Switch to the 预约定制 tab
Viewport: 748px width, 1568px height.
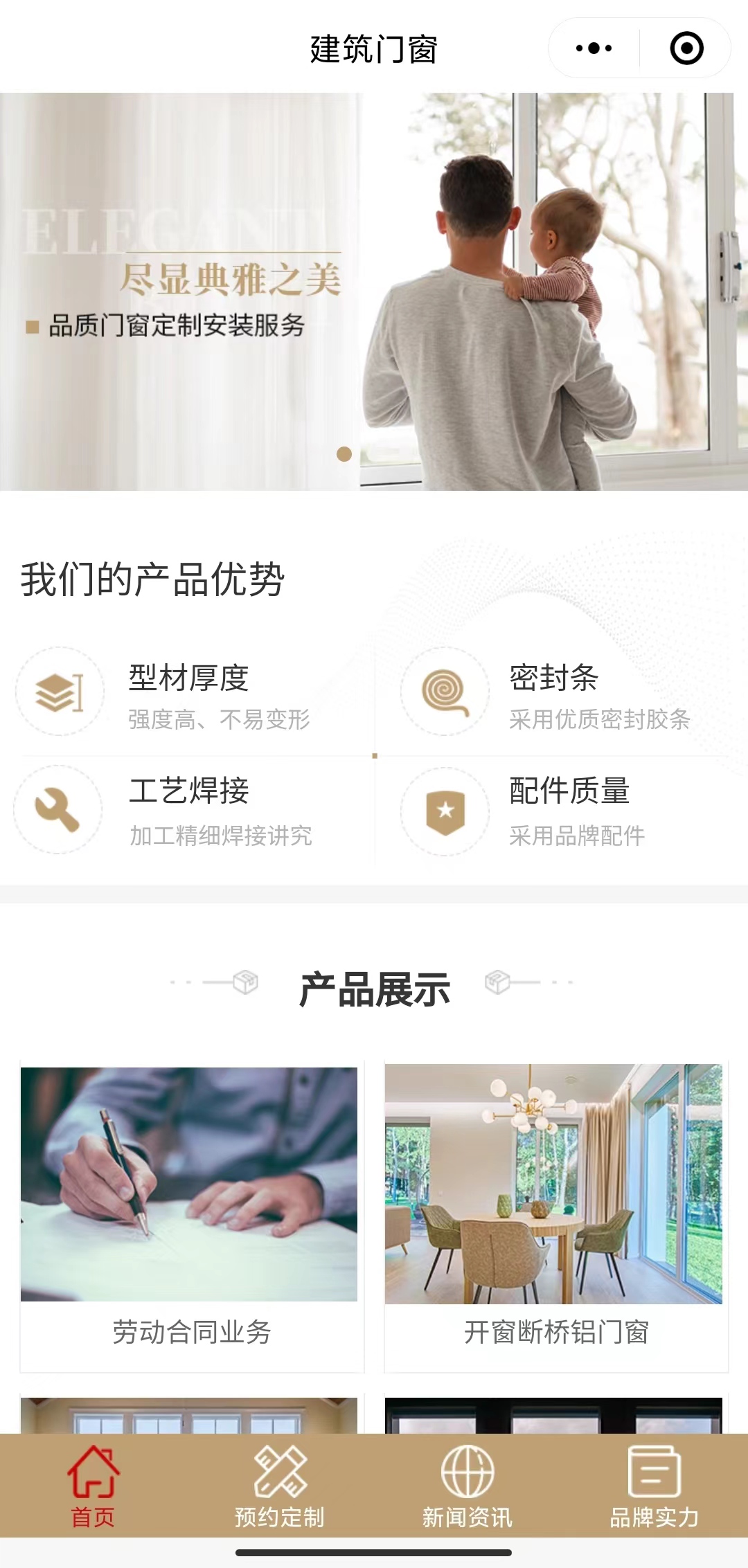click(280, 1486)
